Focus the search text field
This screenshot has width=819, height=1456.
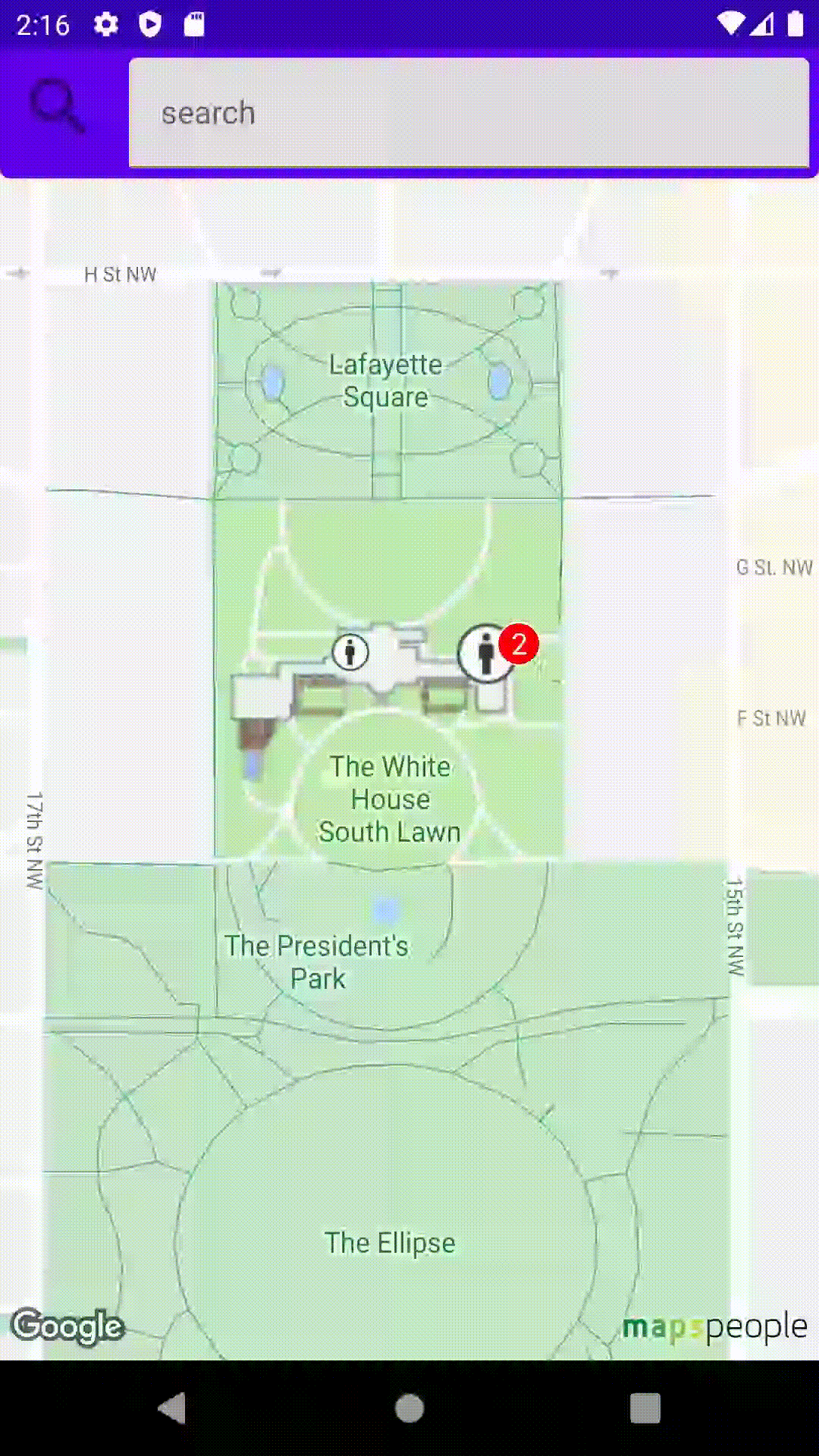(468, 113)
